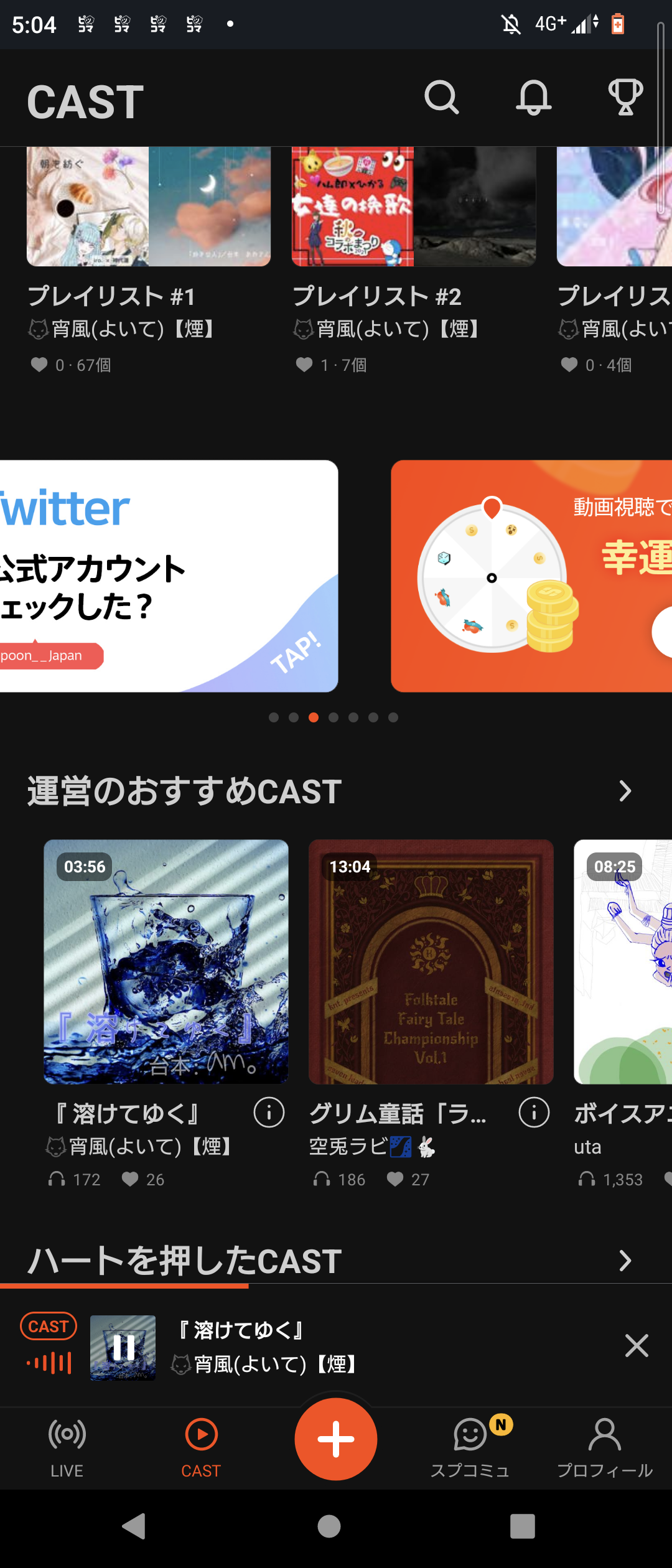Tap the info icon next to グリム童話 cast
Viewport: 672px width, 1568px height.
coord(534,1113)
